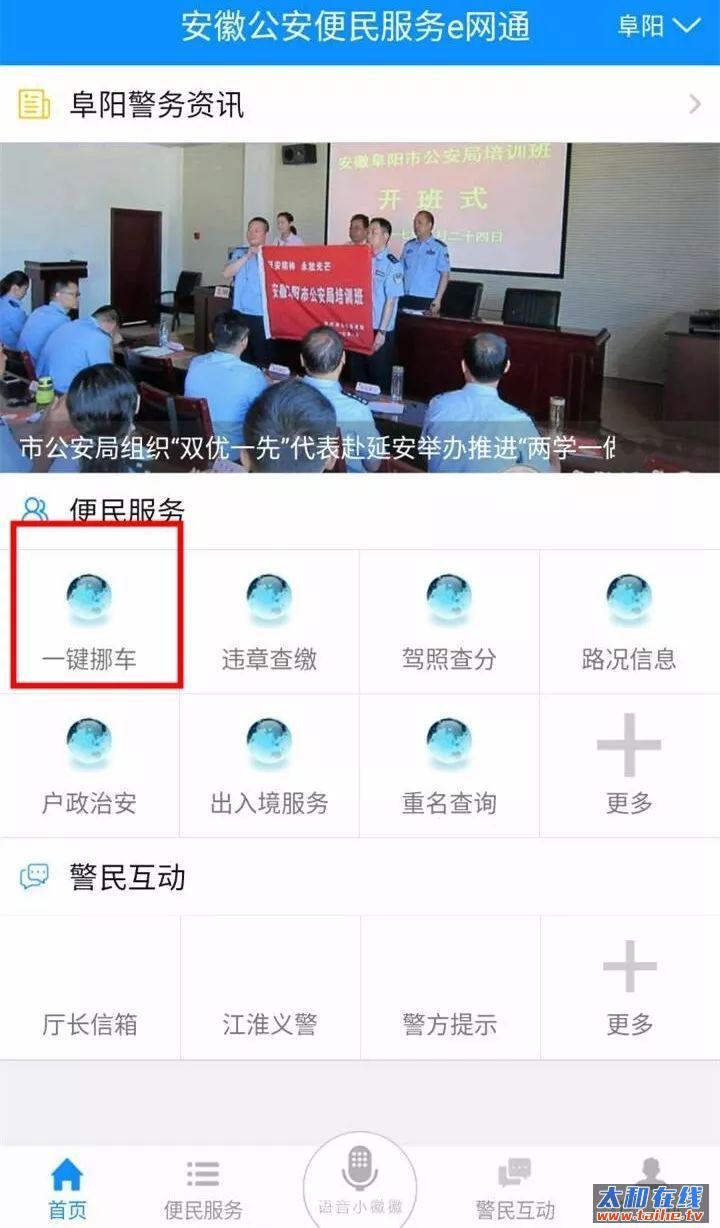Open 阜阳警务资讯 news row
This screenshot has width=720, height=1228.
[360, 104]
